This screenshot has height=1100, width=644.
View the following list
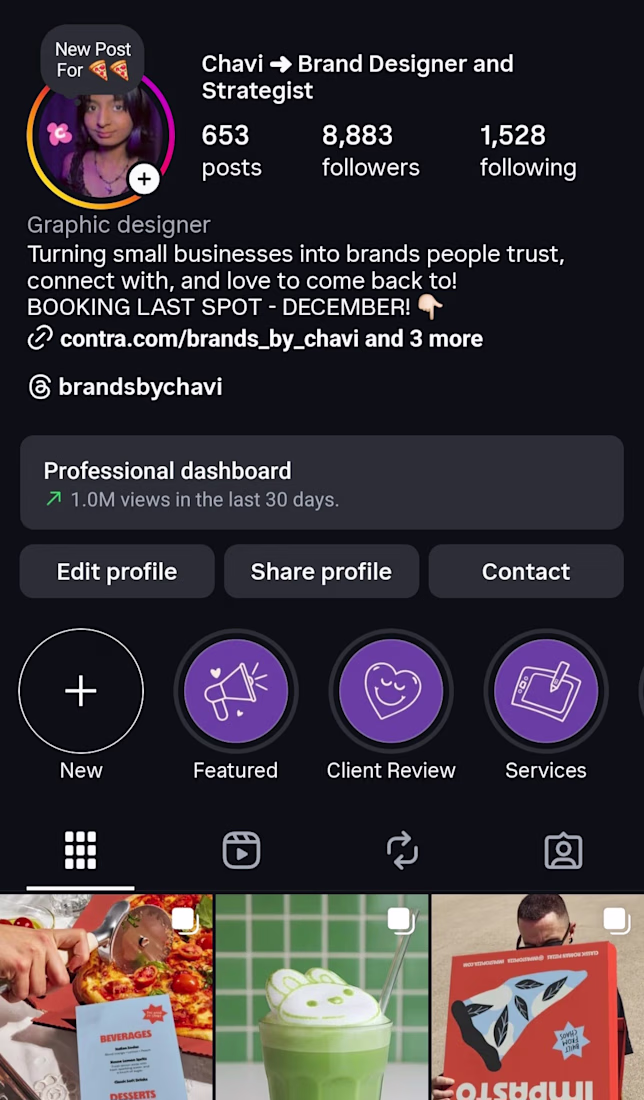527,150
